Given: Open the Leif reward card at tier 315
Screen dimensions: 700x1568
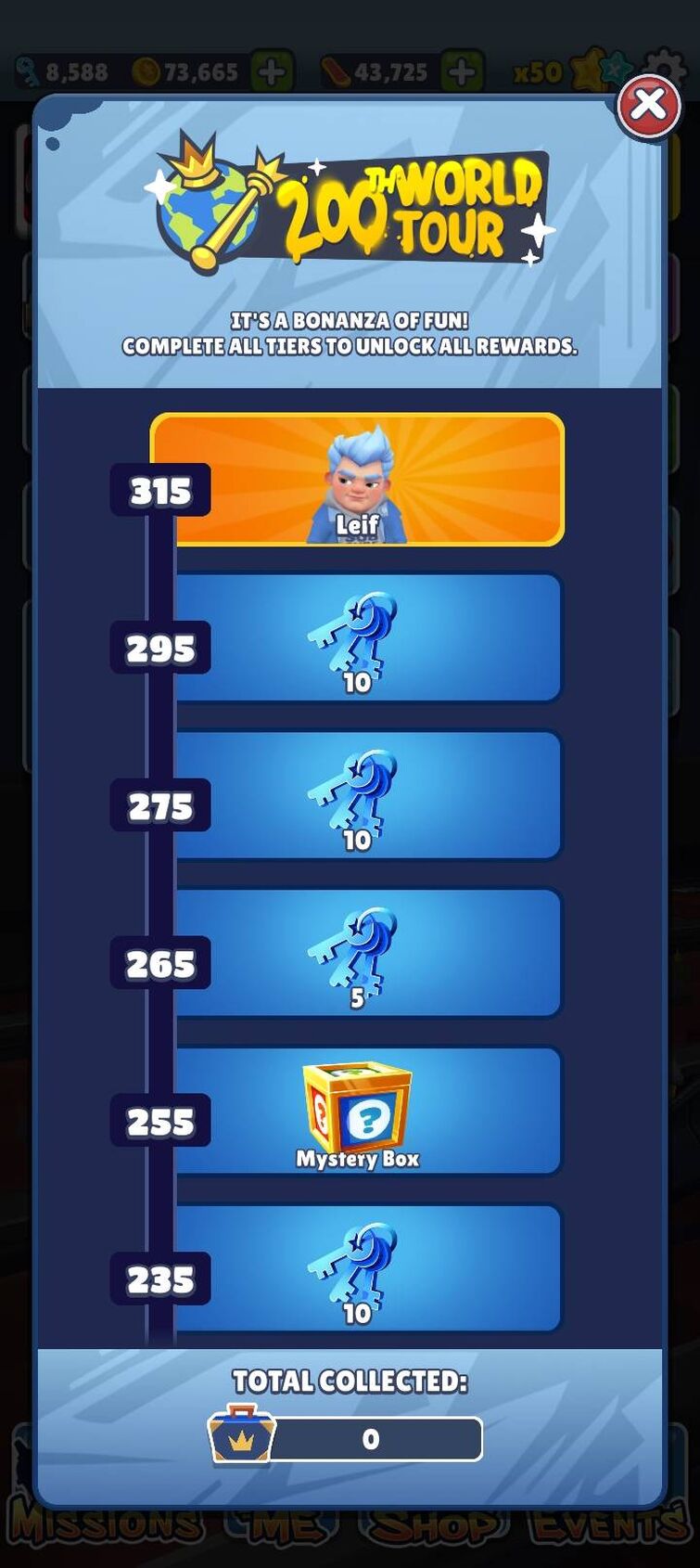Looking at the screenshot, I should point(358,480).
